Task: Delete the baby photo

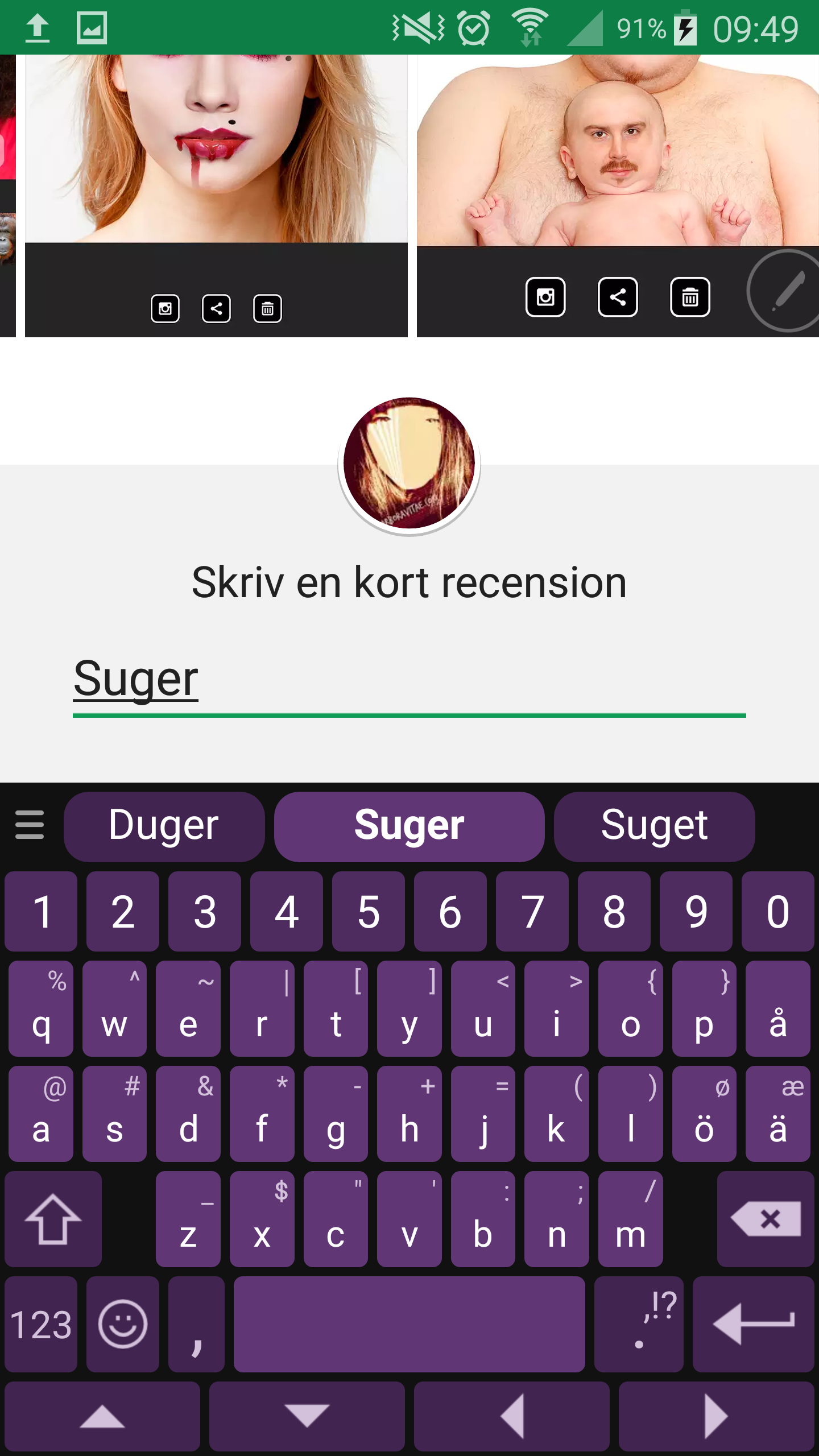Action: pos(690,297)
